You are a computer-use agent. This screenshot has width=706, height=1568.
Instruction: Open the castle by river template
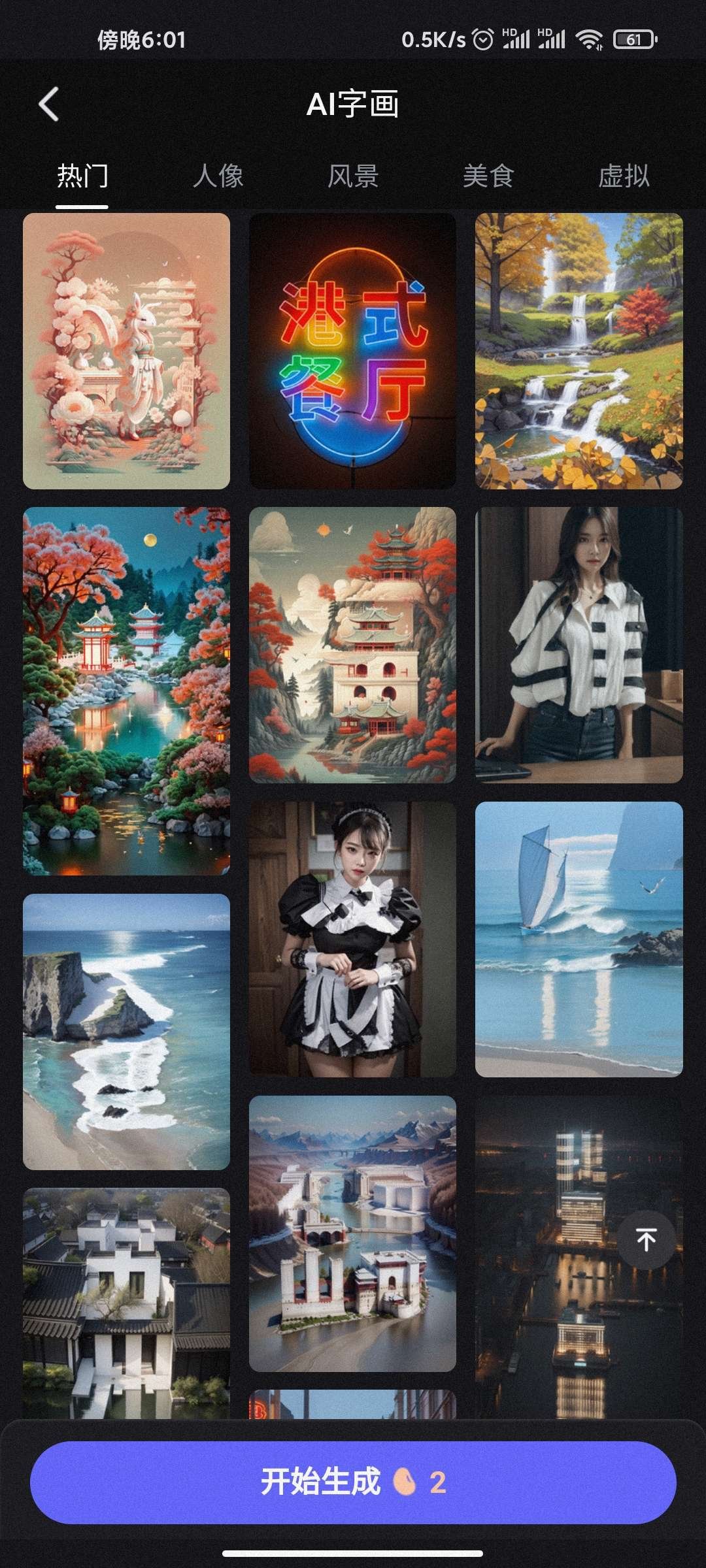click(x=352, y=1233)
